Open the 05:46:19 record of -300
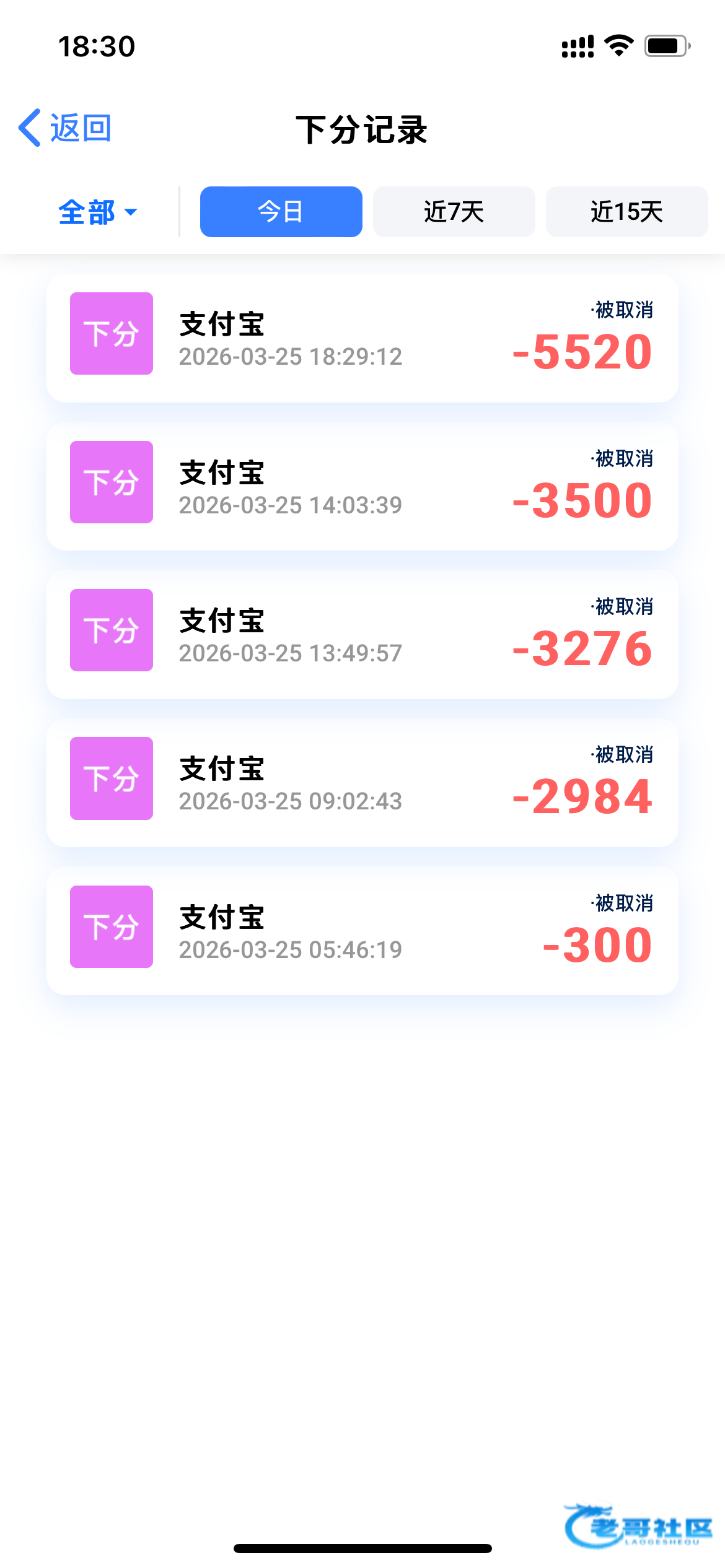The width and height of the screenshot is (725, 1568). pos(362,931)
